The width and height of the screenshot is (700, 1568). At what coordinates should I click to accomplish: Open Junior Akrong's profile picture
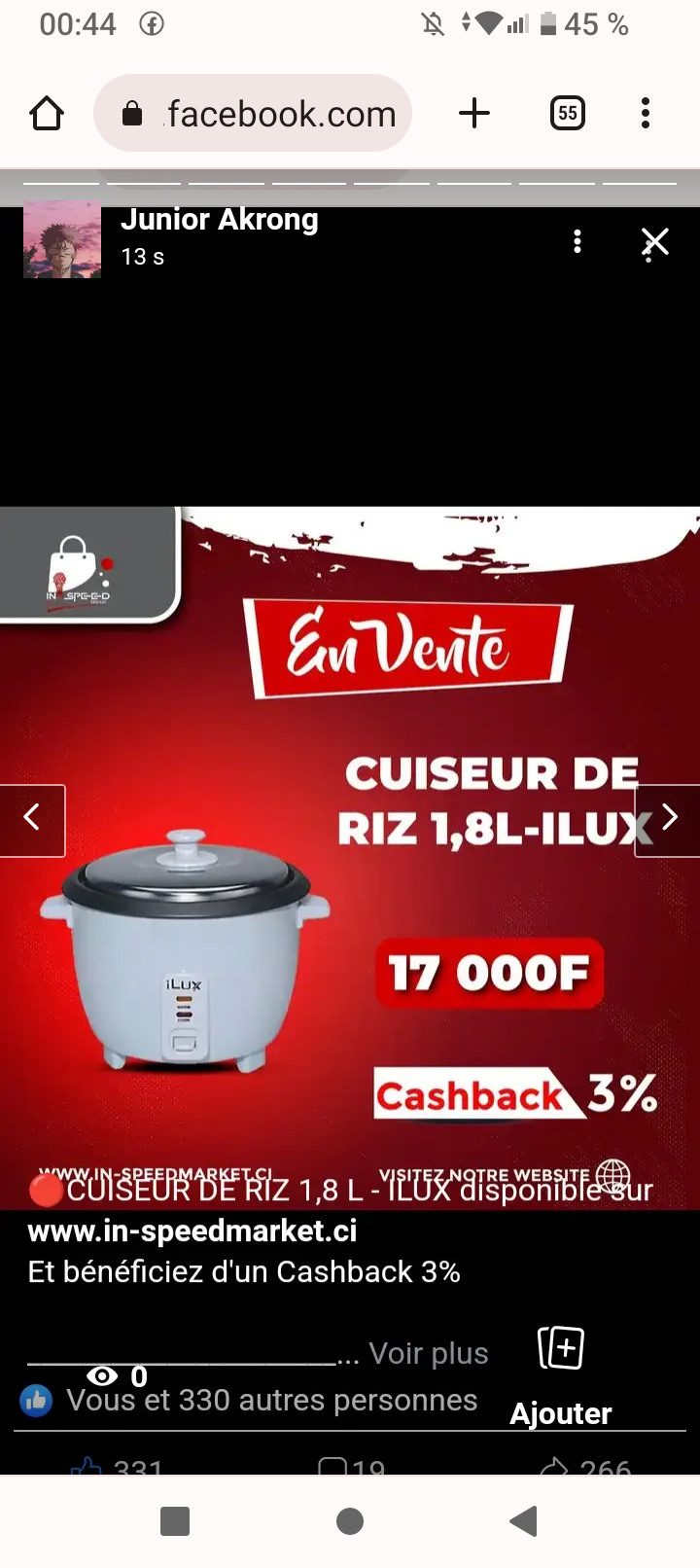(62, 239)
